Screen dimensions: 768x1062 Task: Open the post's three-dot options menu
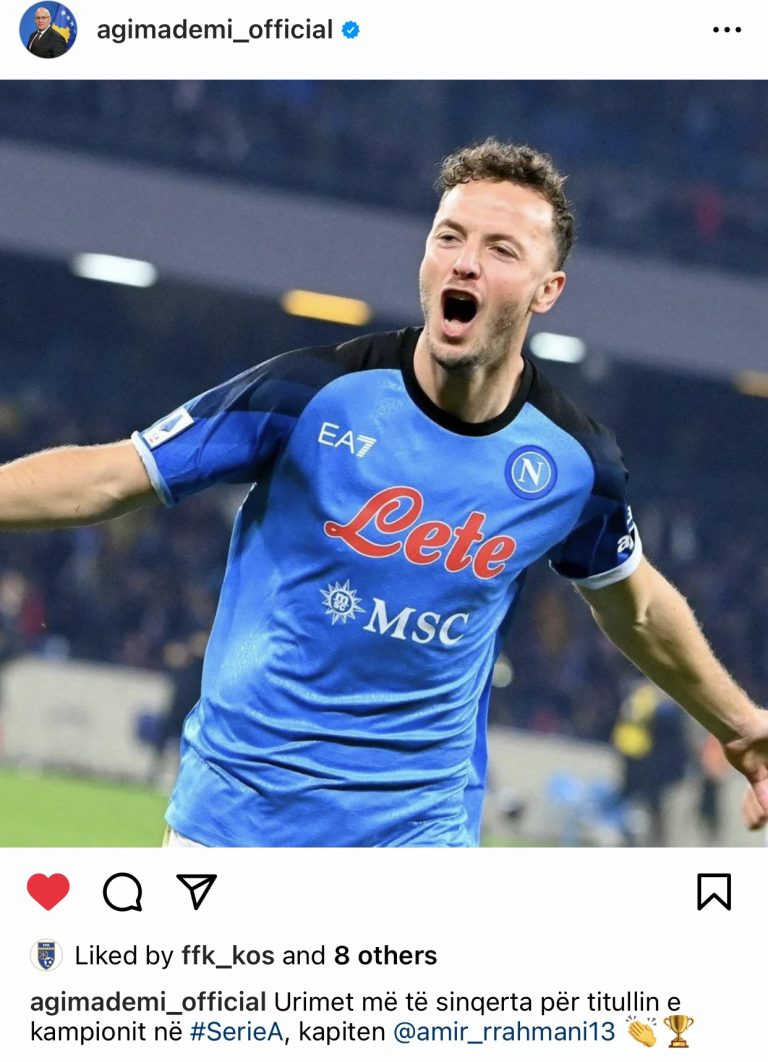[727, 30]
